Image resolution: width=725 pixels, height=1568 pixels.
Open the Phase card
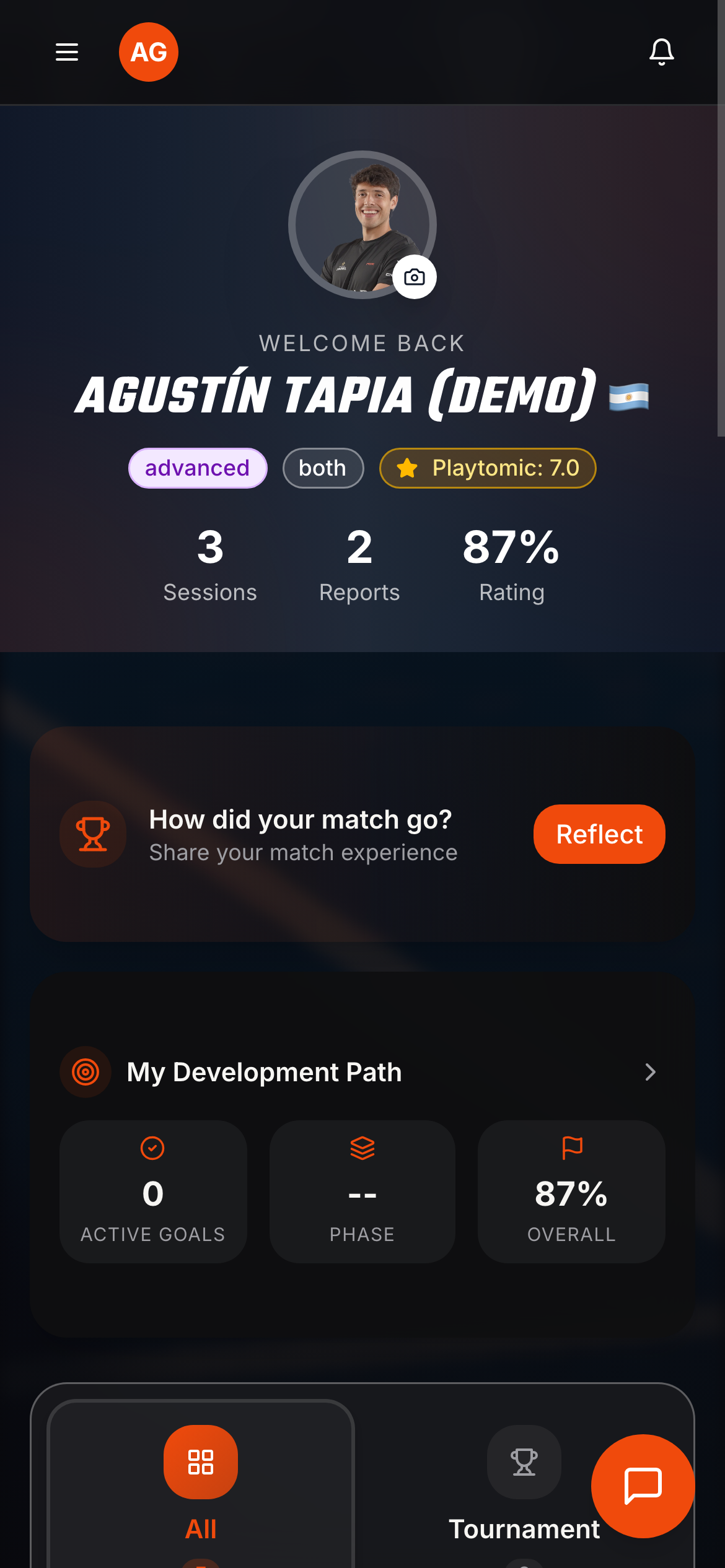coord(362,1191)
